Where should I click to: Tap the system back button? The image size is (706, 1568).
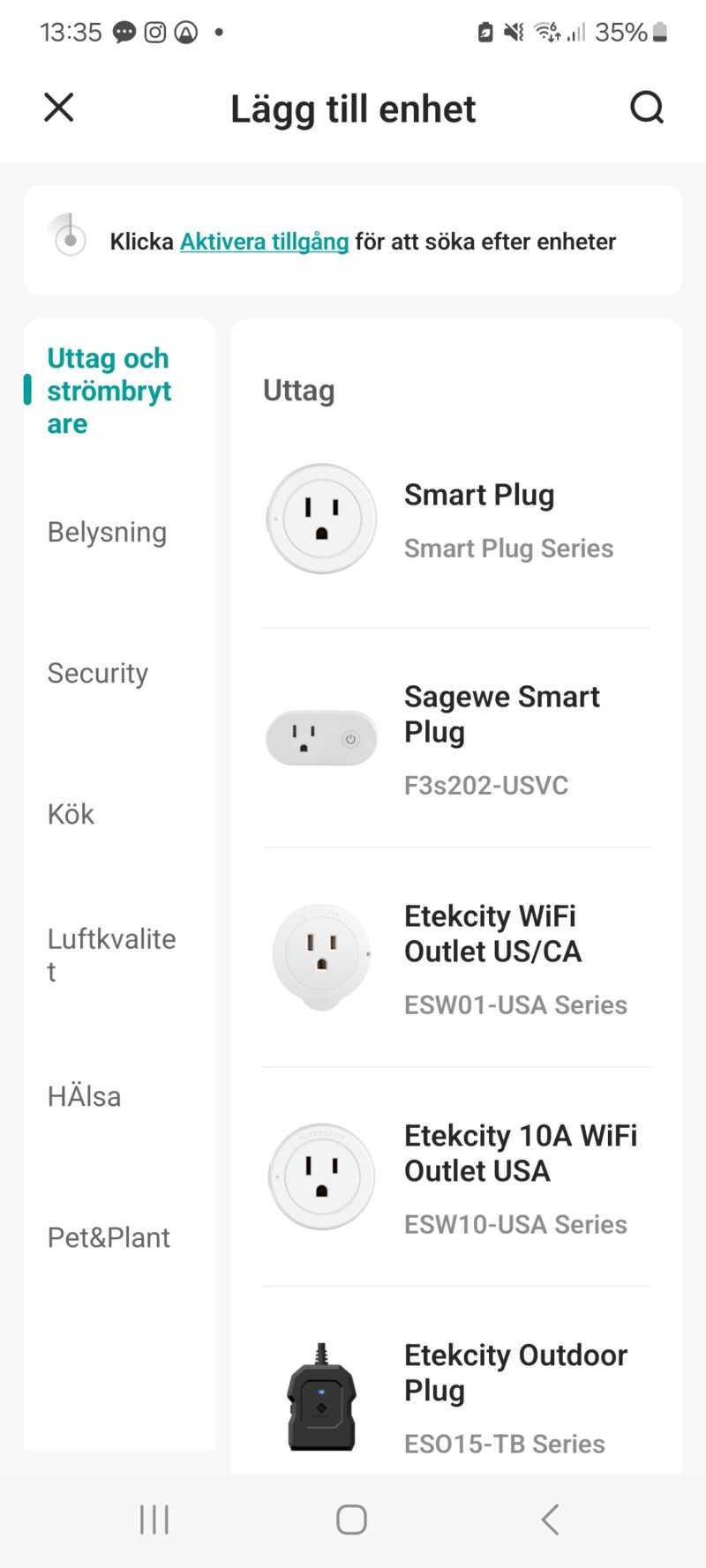point(550,1519)
